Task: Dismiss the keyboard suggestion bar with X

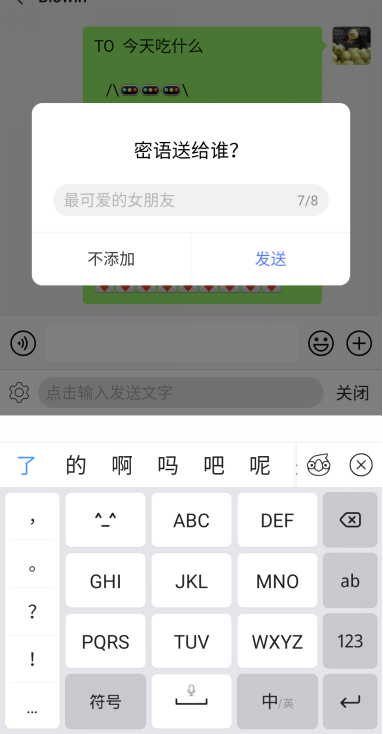Action: [x=361, y=465]
